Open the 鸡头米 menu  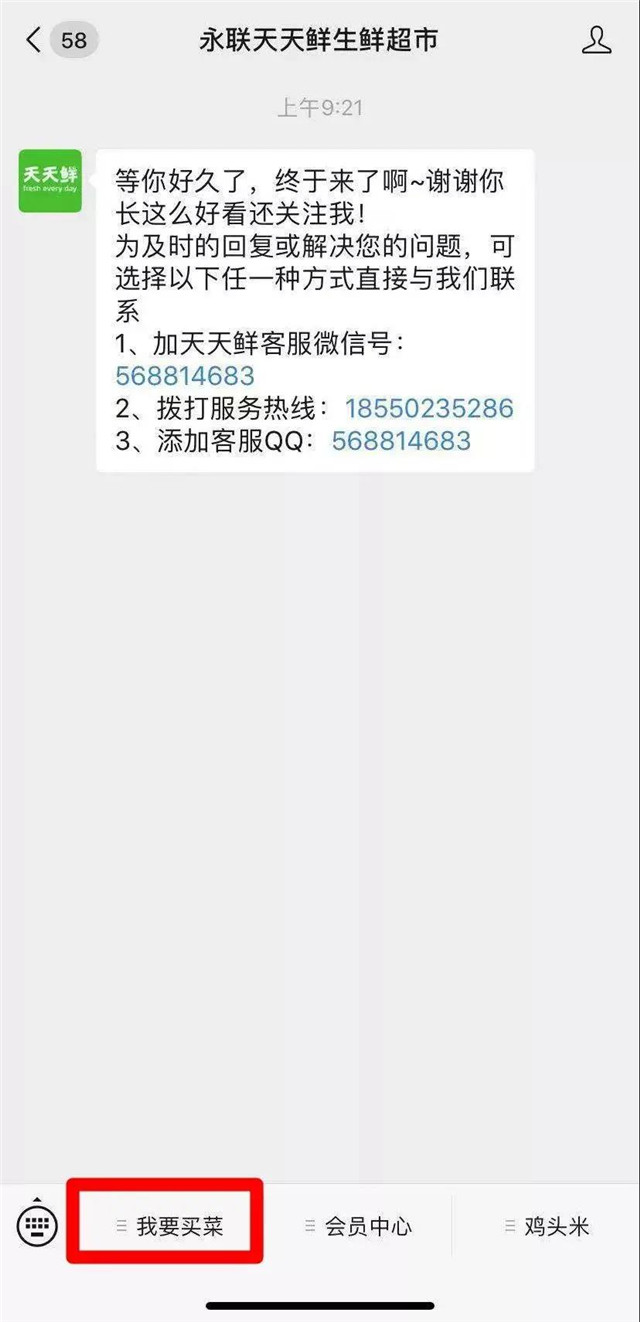546,1226
